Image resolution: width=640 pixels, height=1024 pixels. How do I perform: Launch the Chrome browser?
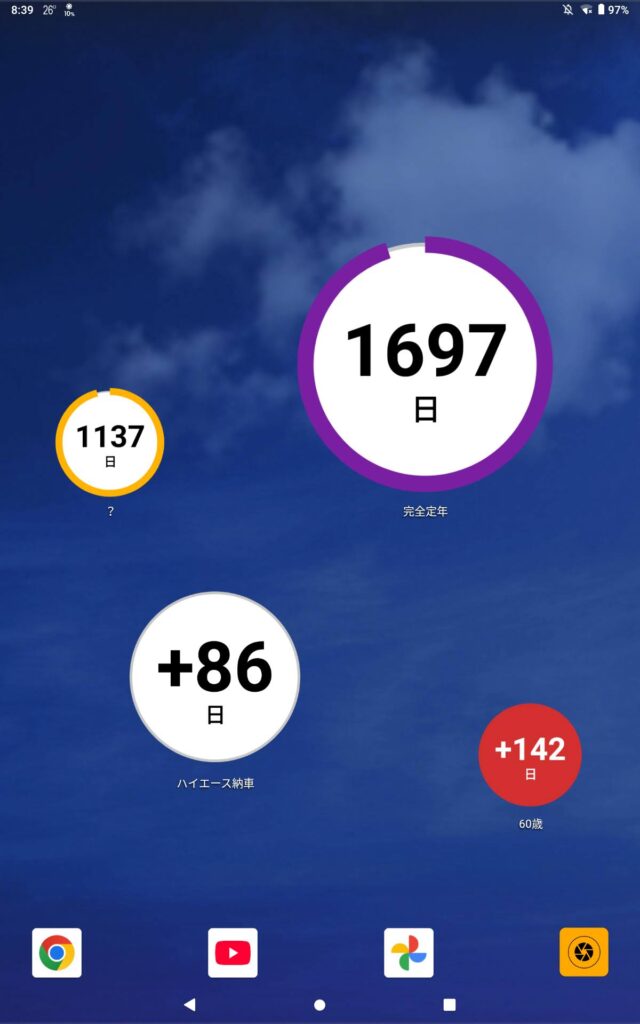(57, 953)
